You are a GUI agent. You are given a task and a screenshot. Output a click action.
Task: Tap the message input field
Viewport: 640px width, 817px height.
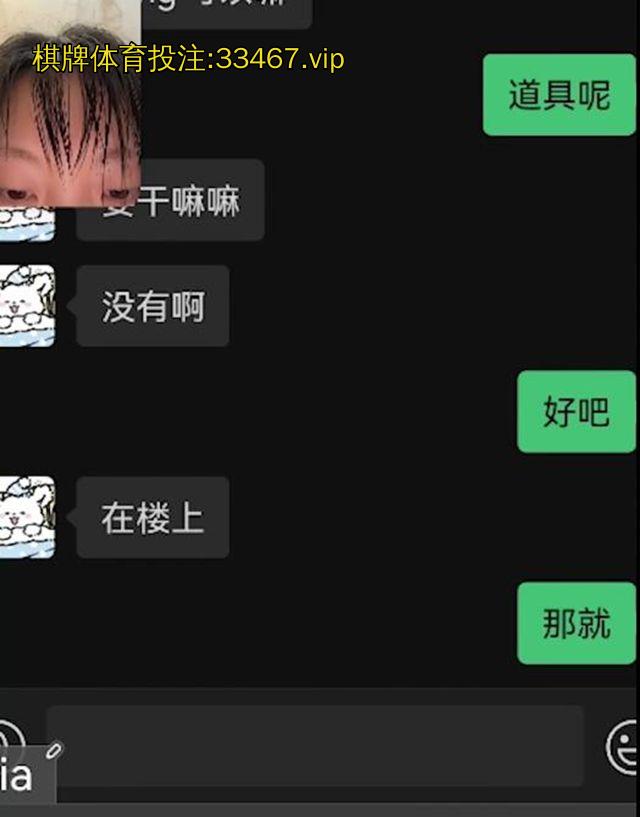click(314, 745)
